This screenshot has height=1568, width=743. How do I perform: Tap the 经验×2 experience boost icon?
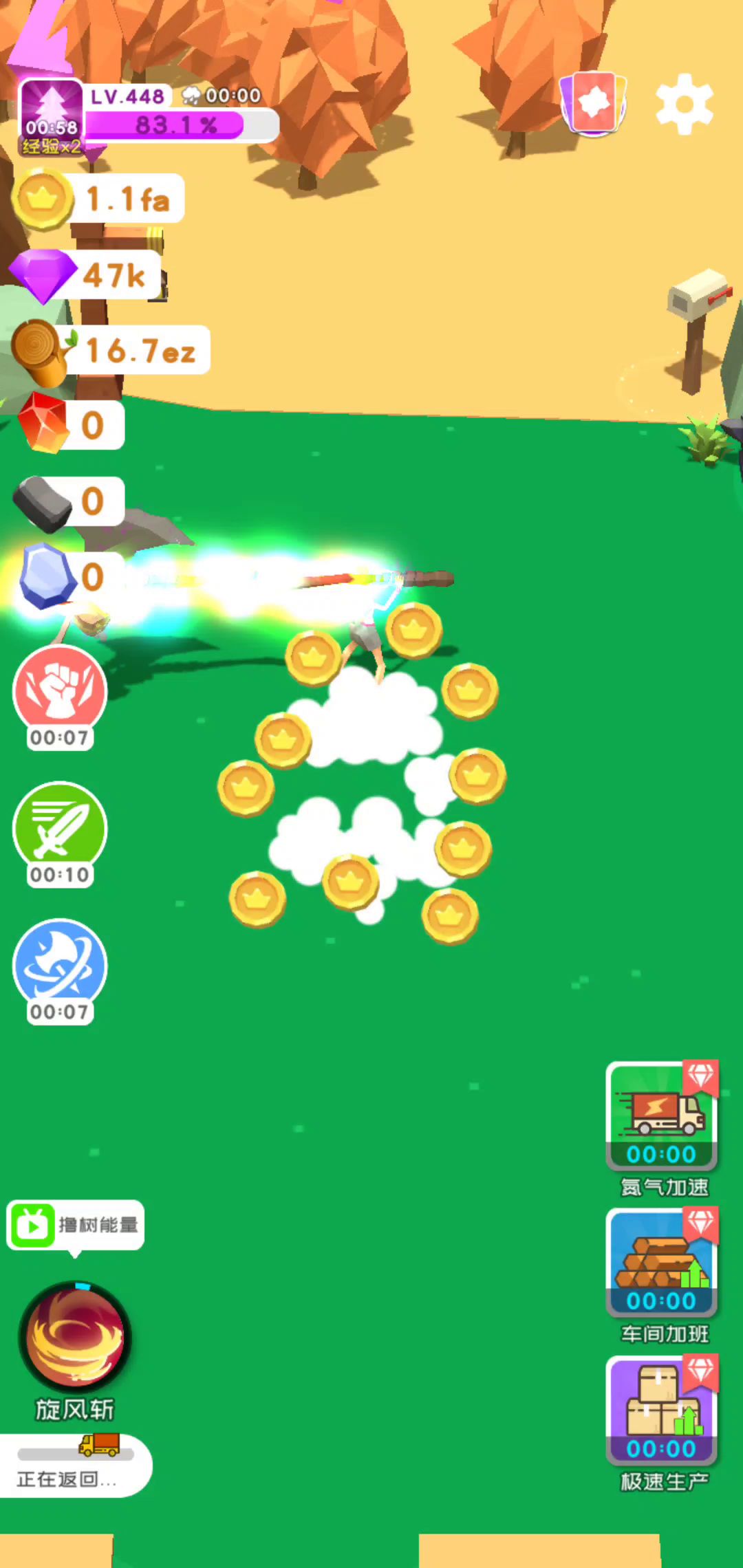pyautogui.click(x=52, y=117)
